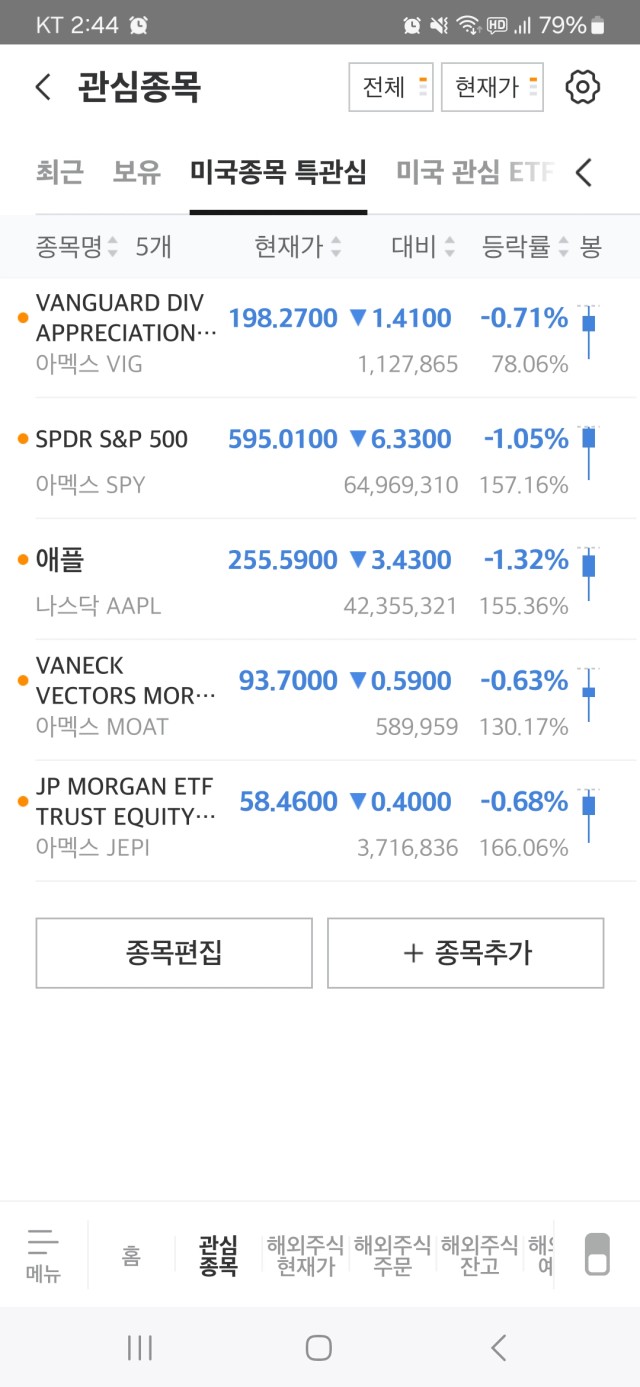Screen dimensions: 640x1387
Task: Open the MOAT stock row
Action: (x=320, y=701)
